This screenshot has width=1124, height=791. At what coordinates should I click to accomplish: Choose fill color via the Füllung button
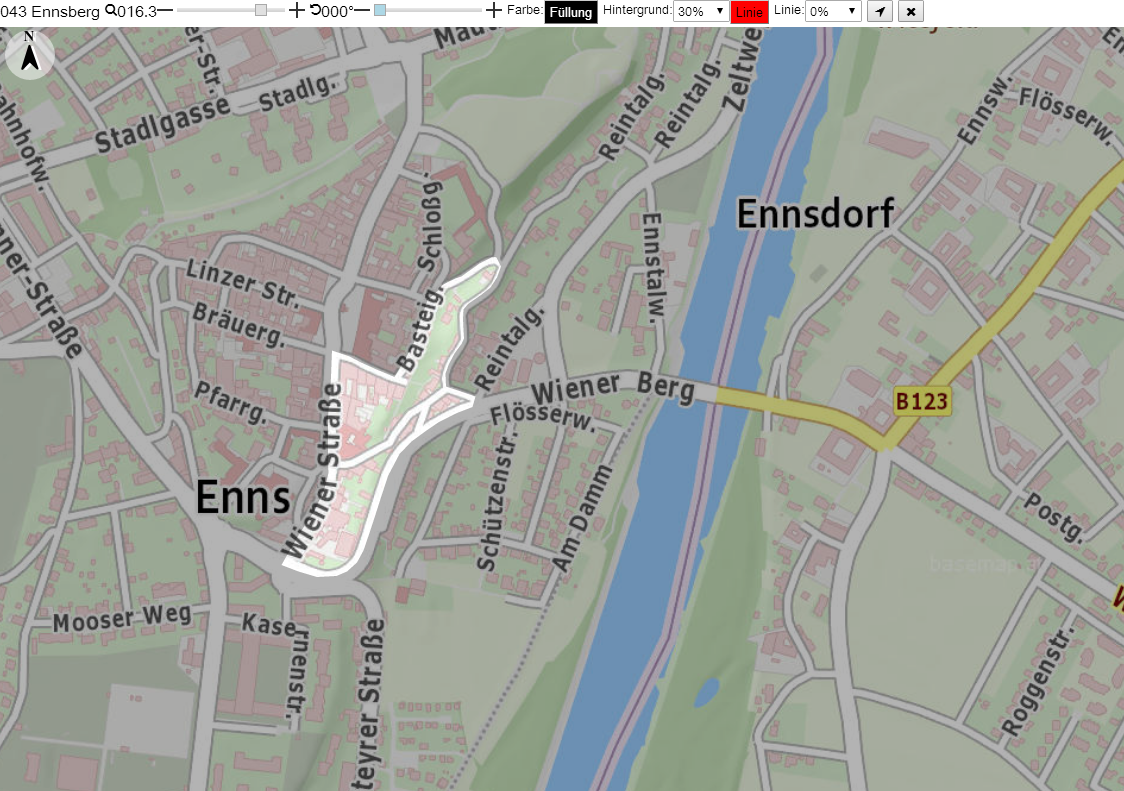coord(571,11)
